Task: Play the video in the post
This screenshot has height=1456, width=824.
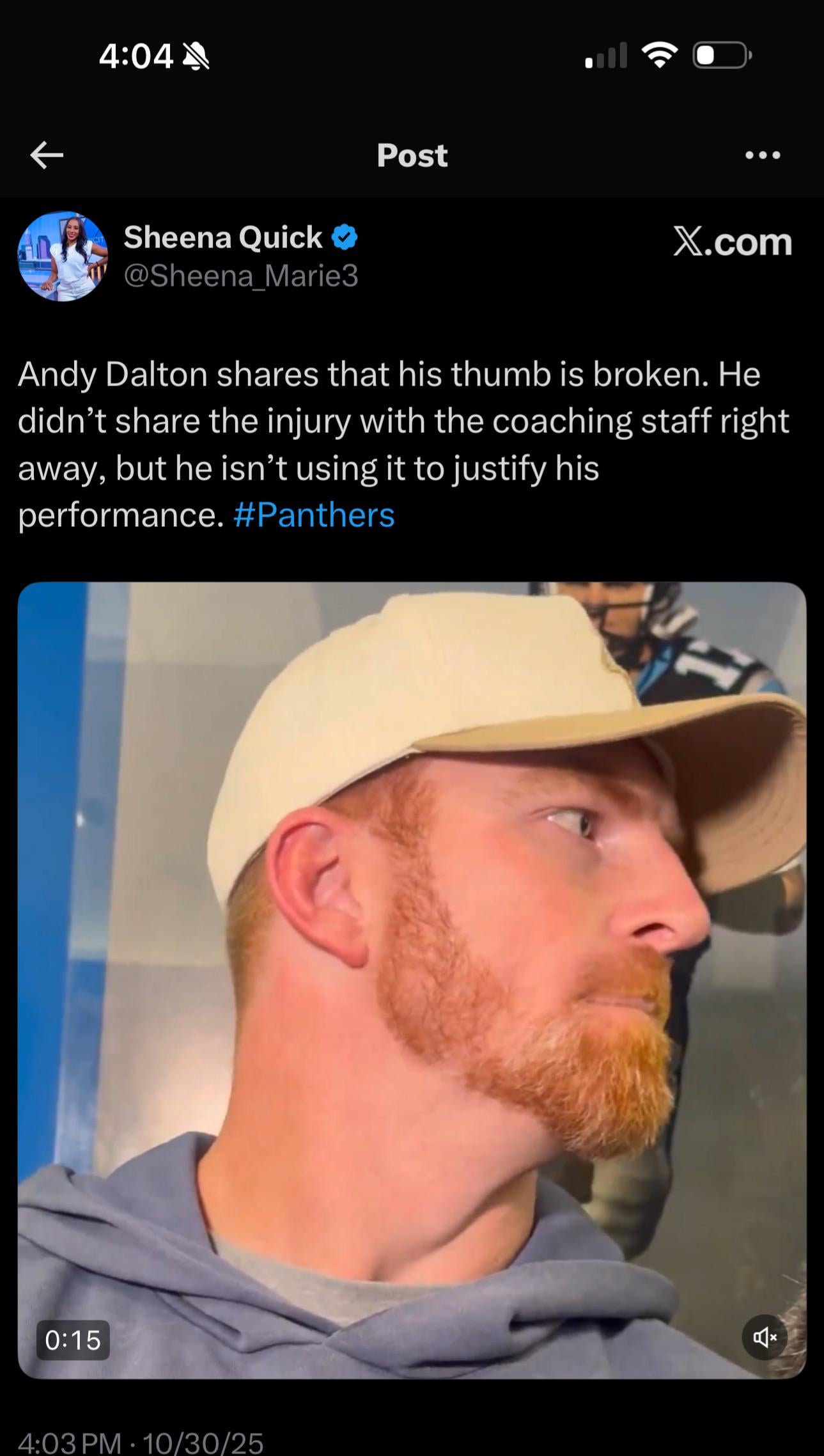Action: point(412,978)
